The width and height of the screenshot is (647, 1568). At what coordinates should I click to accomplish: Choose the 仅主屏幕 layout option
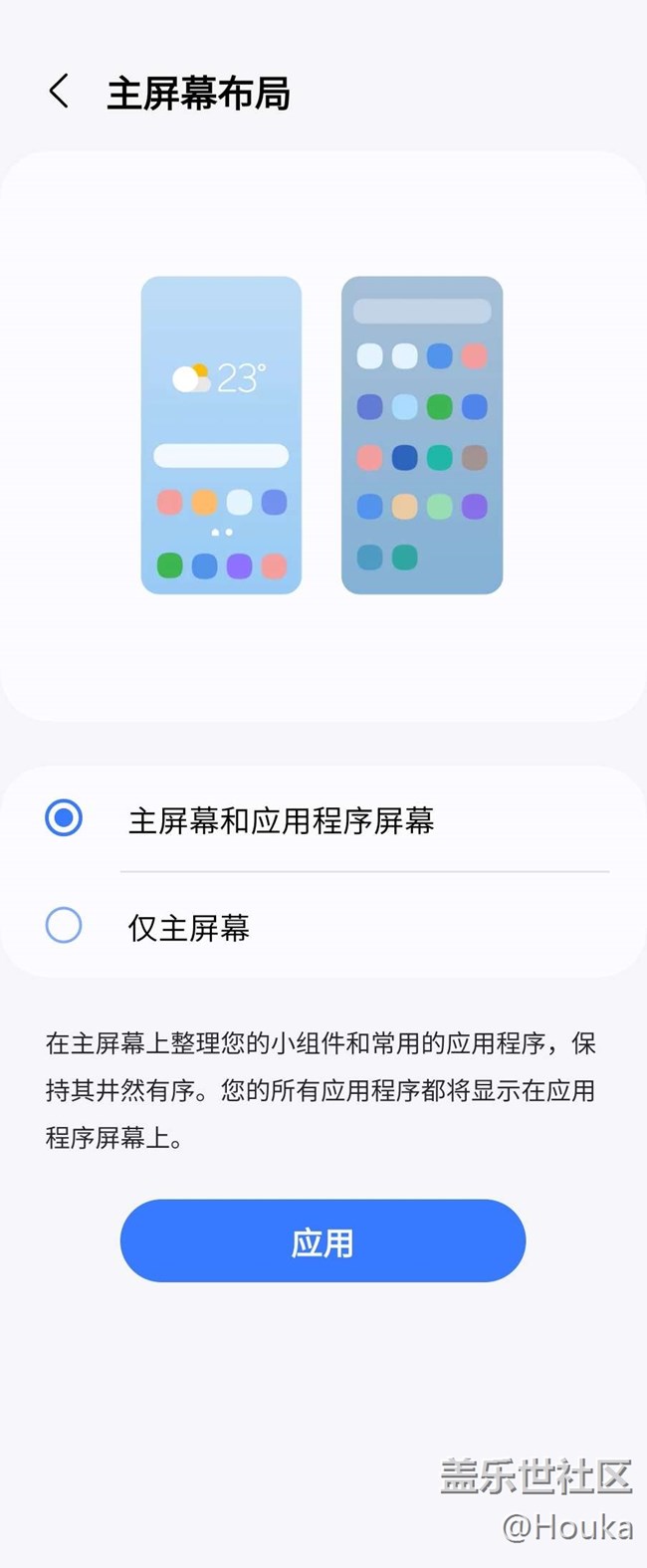coord(64,926)
